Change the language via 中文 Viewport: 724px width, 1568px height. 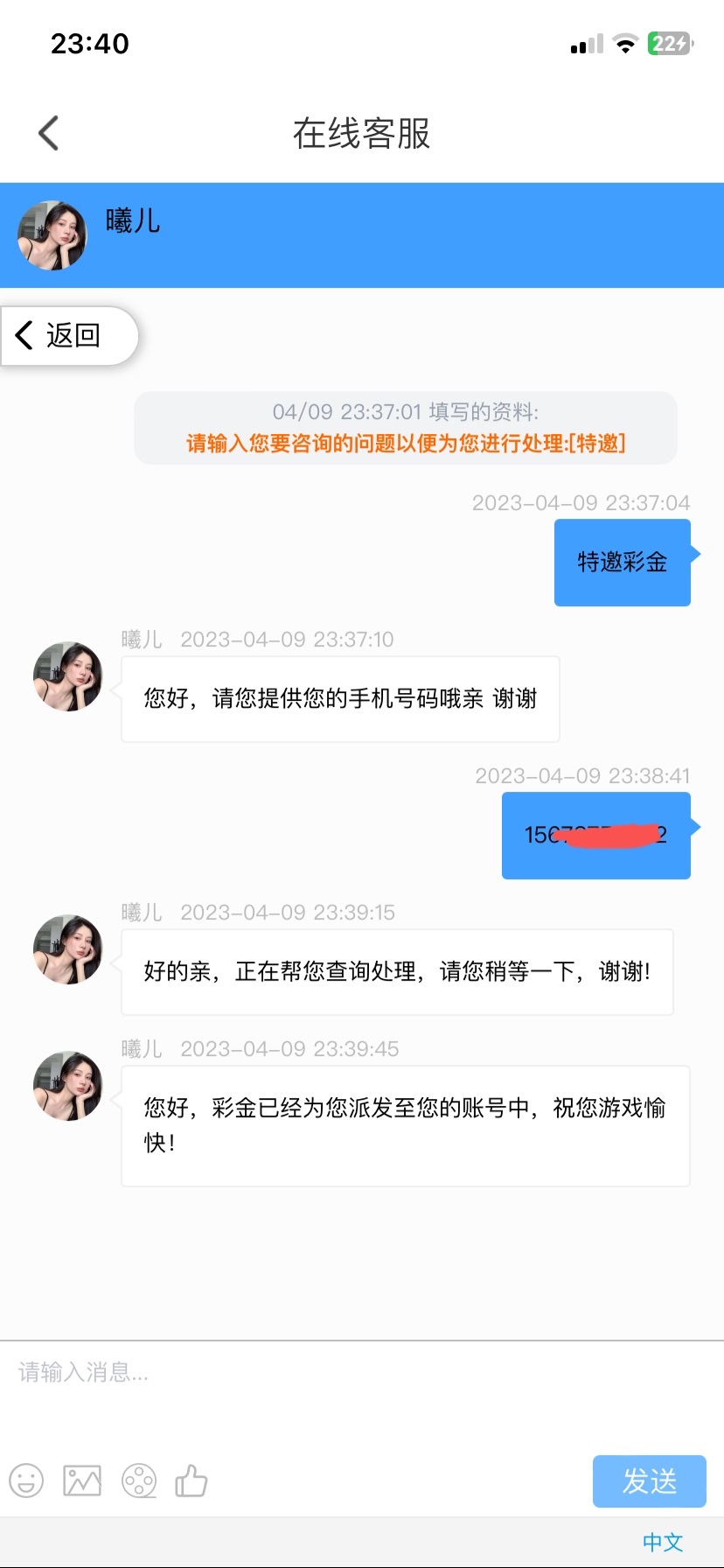click(663, 1543)
